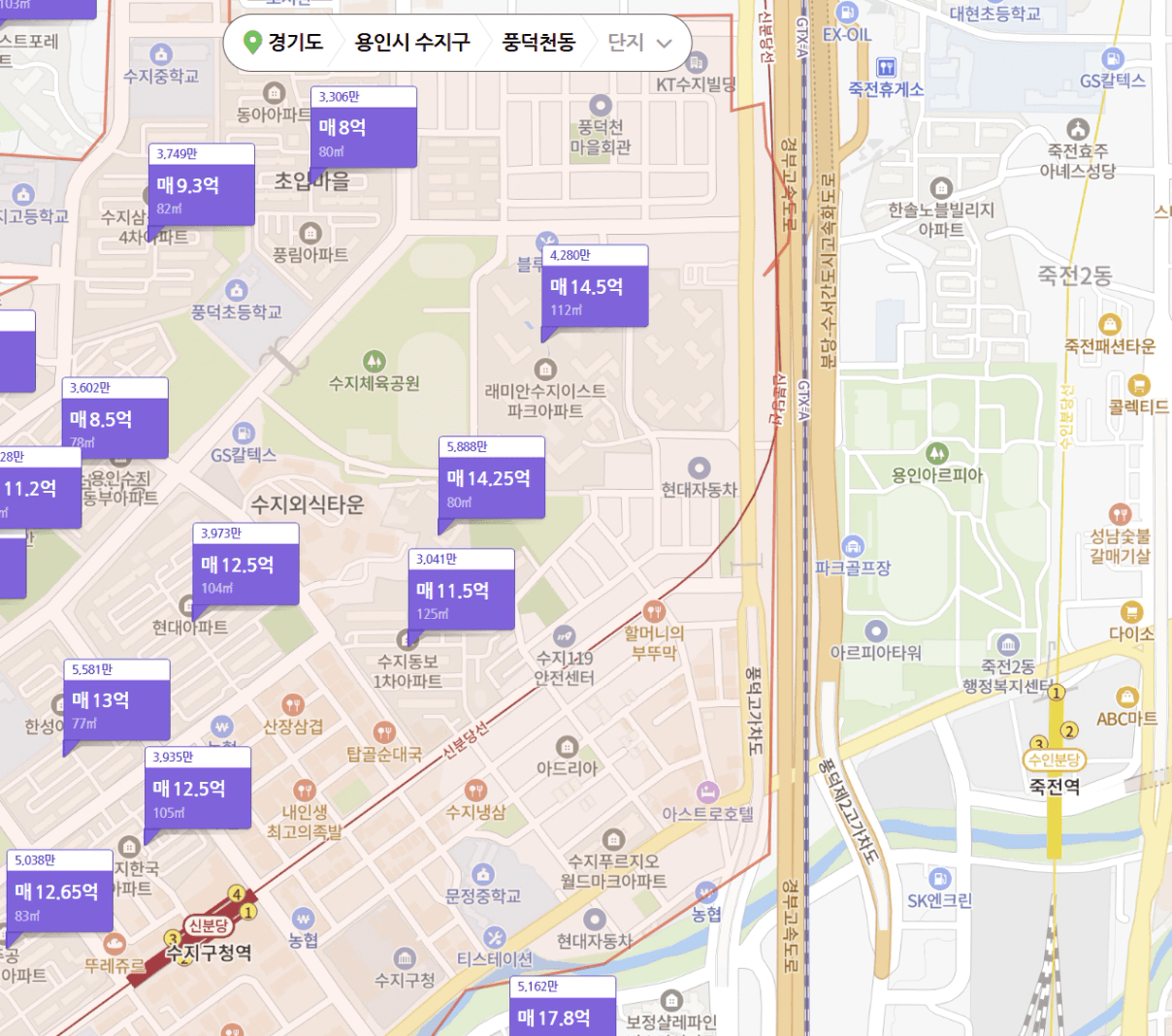This screenshot has width=1172, height=1036.
Task: View the 매 12.5억 105㎡ listing
Action: coord(198,788)
